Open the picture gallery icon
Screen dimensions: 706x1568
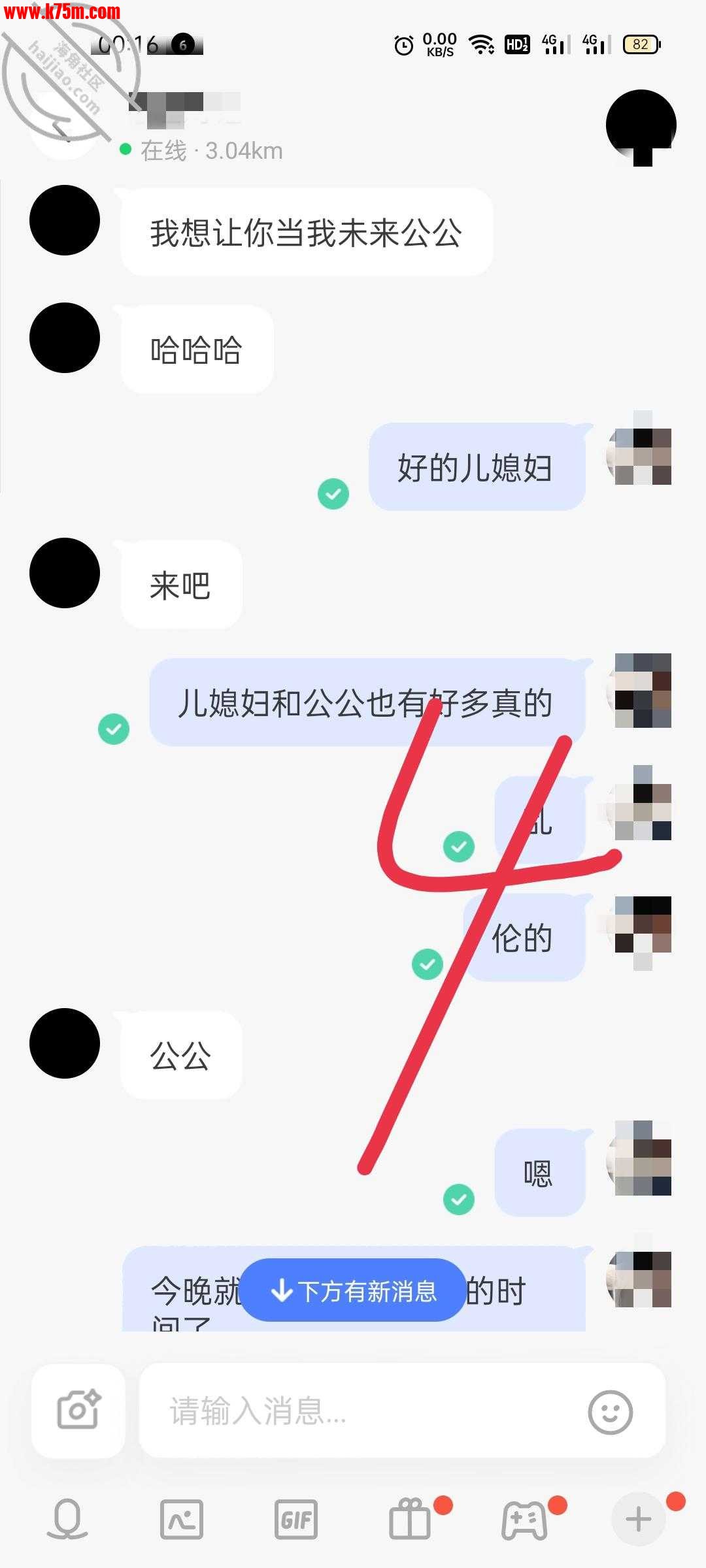click(182, 1520)
